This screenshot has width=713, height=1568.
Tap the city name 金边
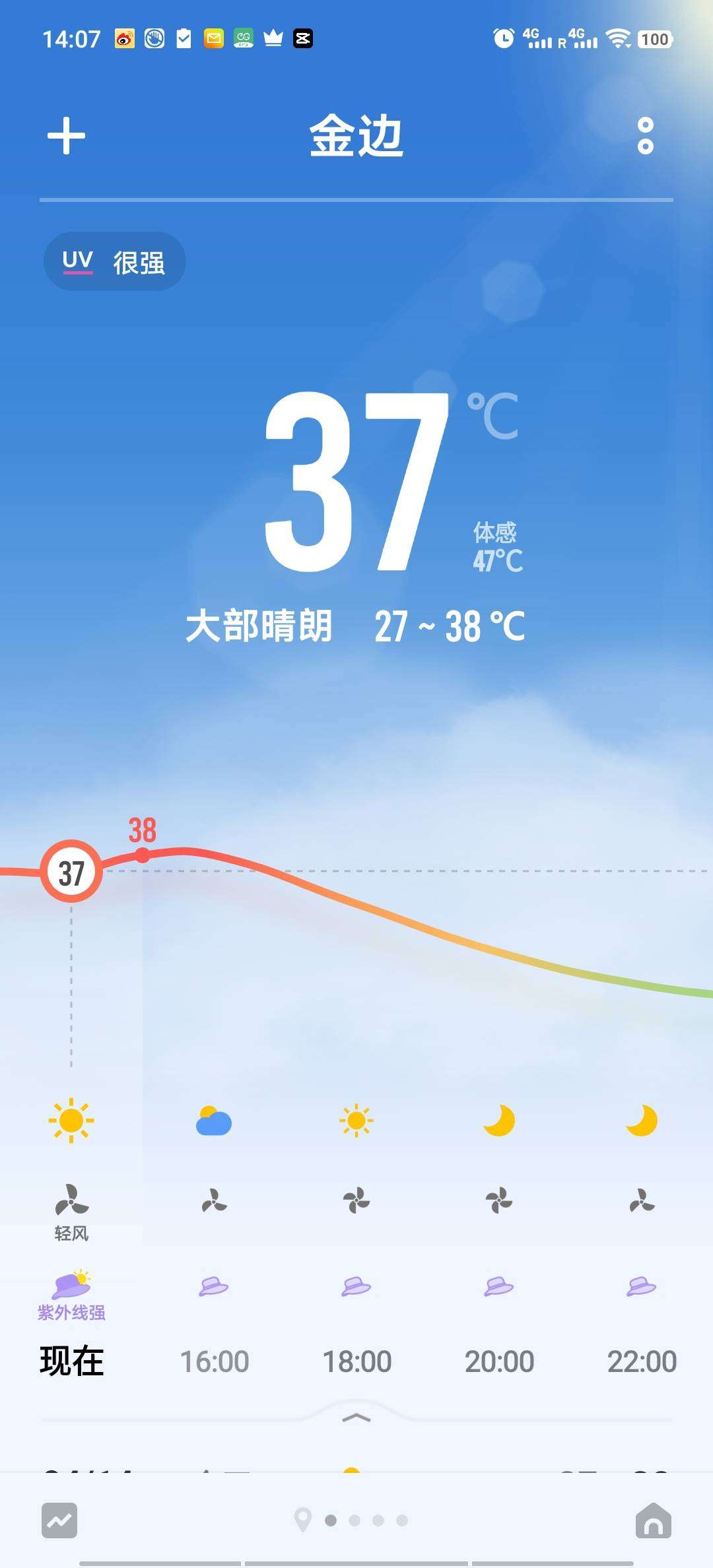pos(356,135)
